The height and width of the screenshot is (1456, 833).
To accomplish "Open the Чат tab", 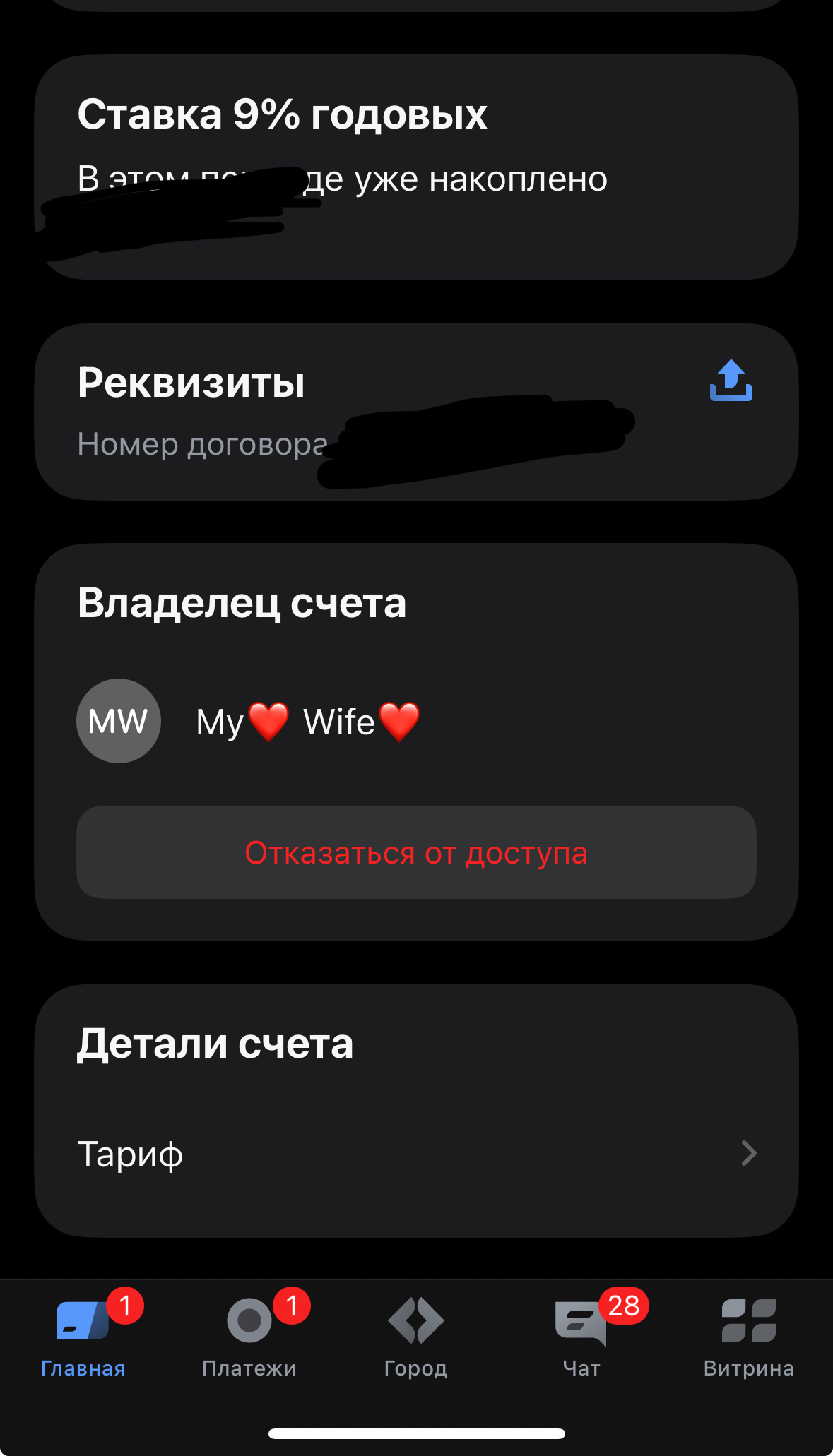I will coord(582,1336).
